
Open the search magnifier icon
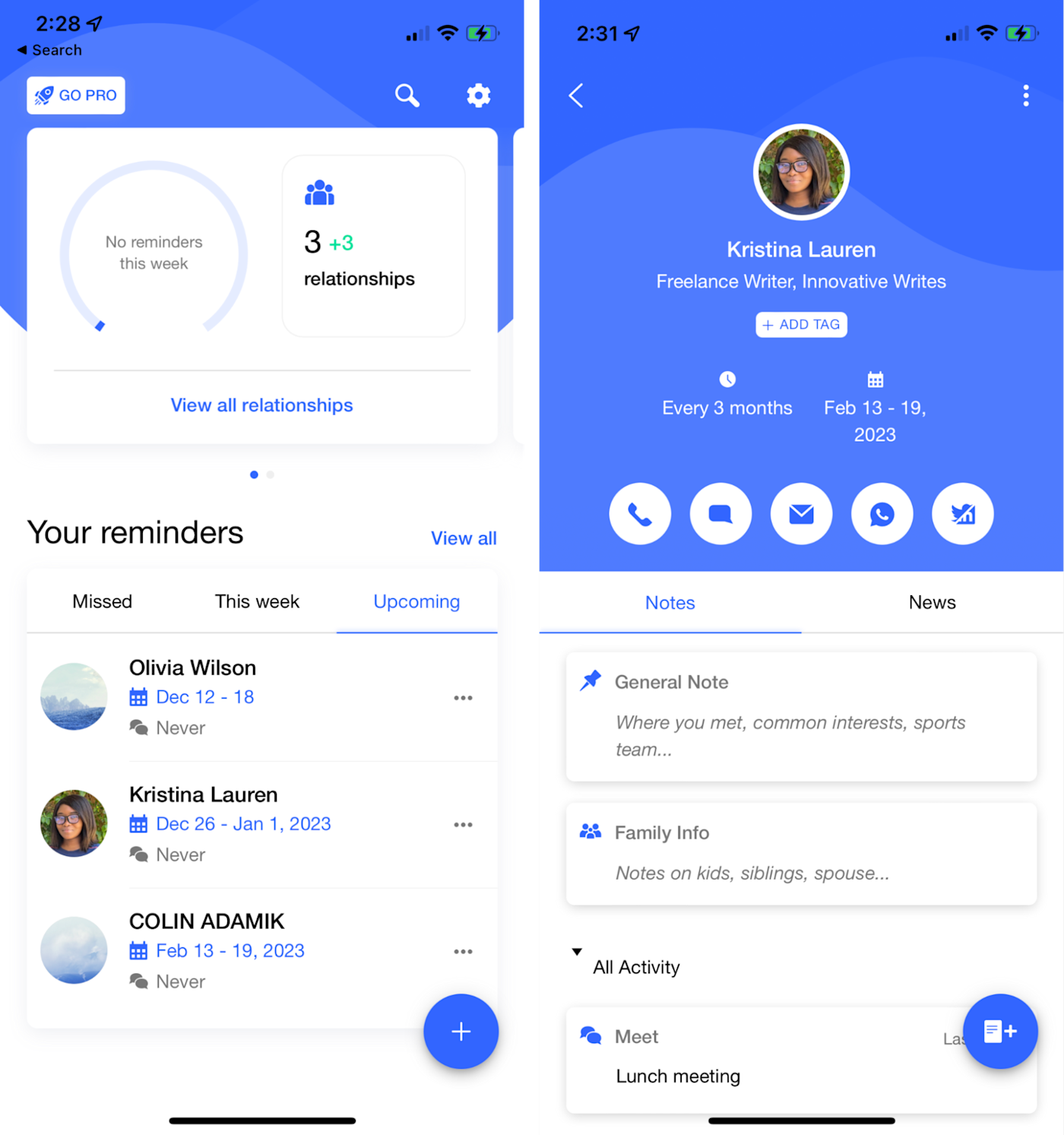point(407,96)
